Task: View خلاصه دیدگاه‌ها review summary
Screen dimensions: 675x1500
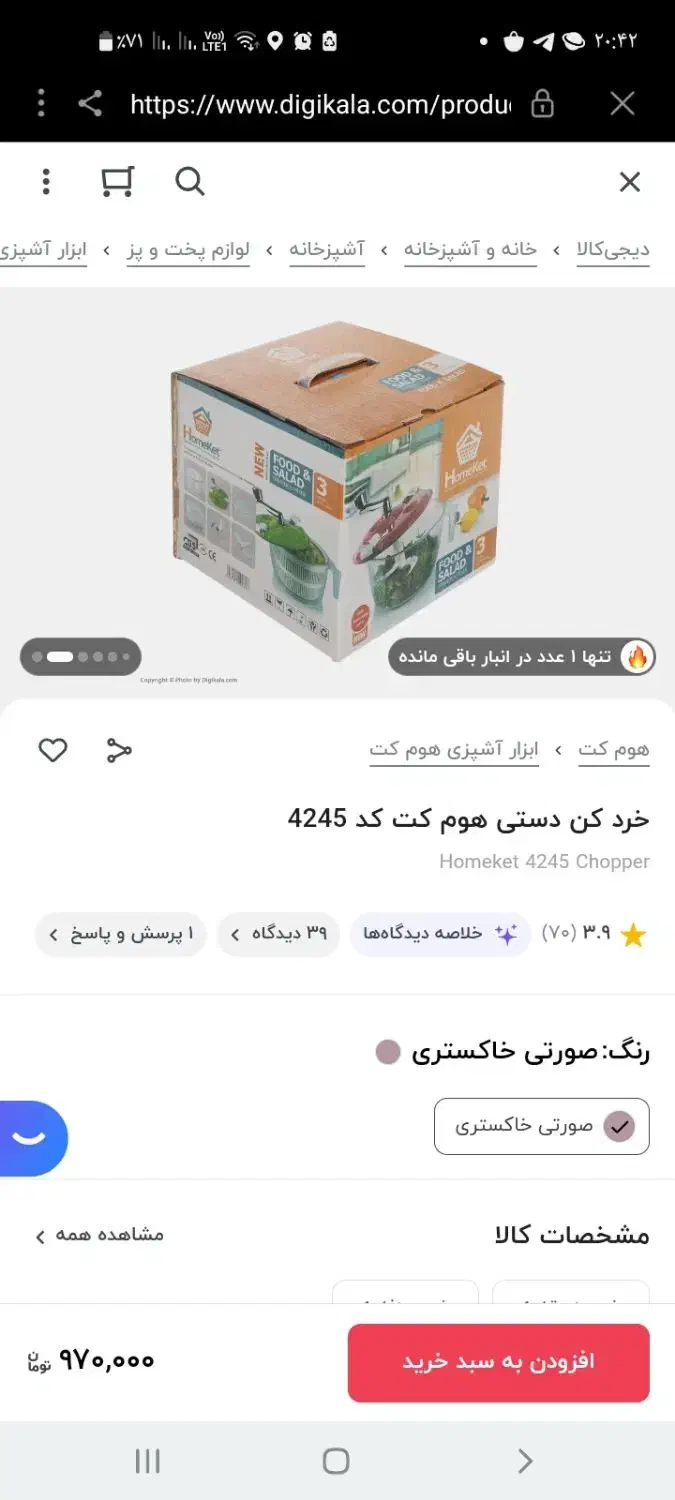Action: point(440,934)
